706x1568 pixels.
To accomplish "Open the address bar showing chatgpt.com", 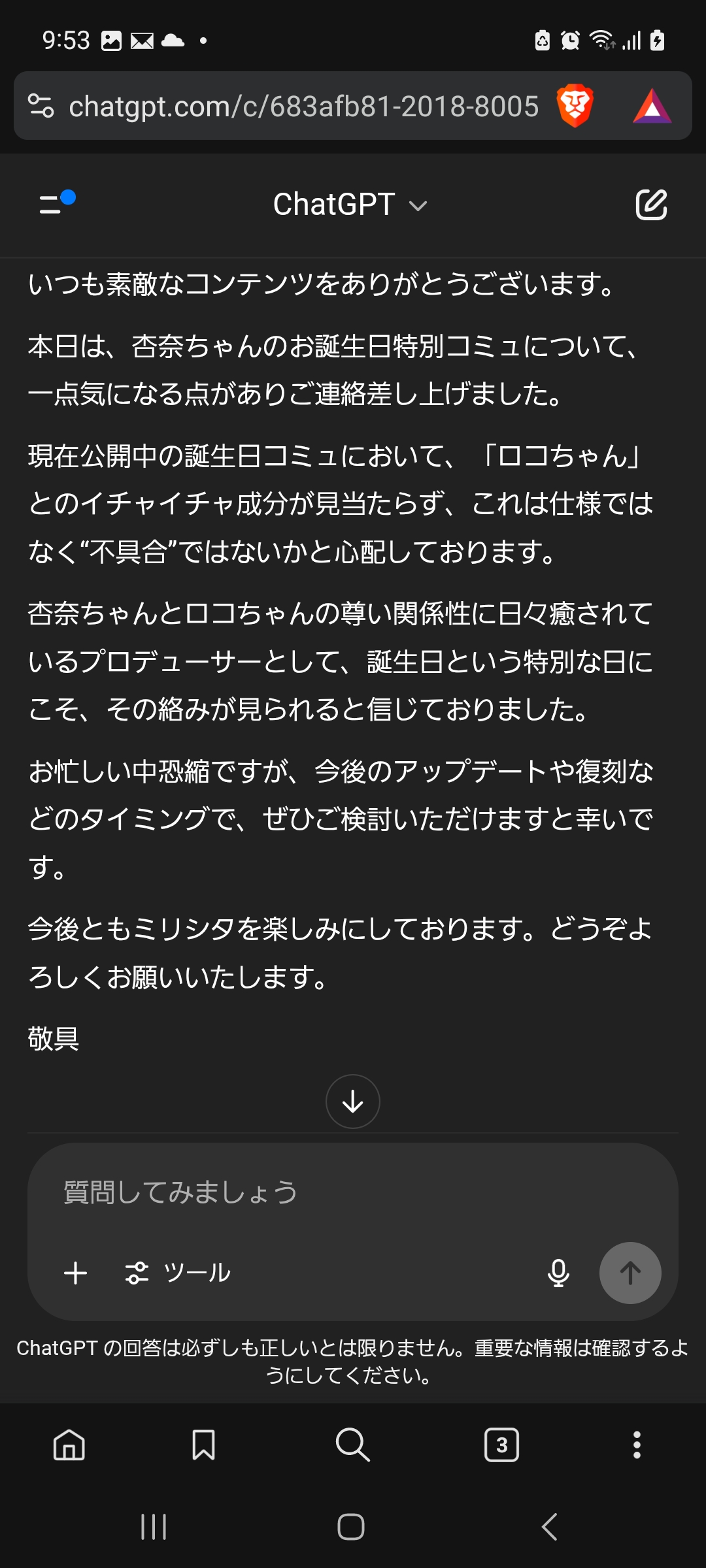I will point(303,106).
